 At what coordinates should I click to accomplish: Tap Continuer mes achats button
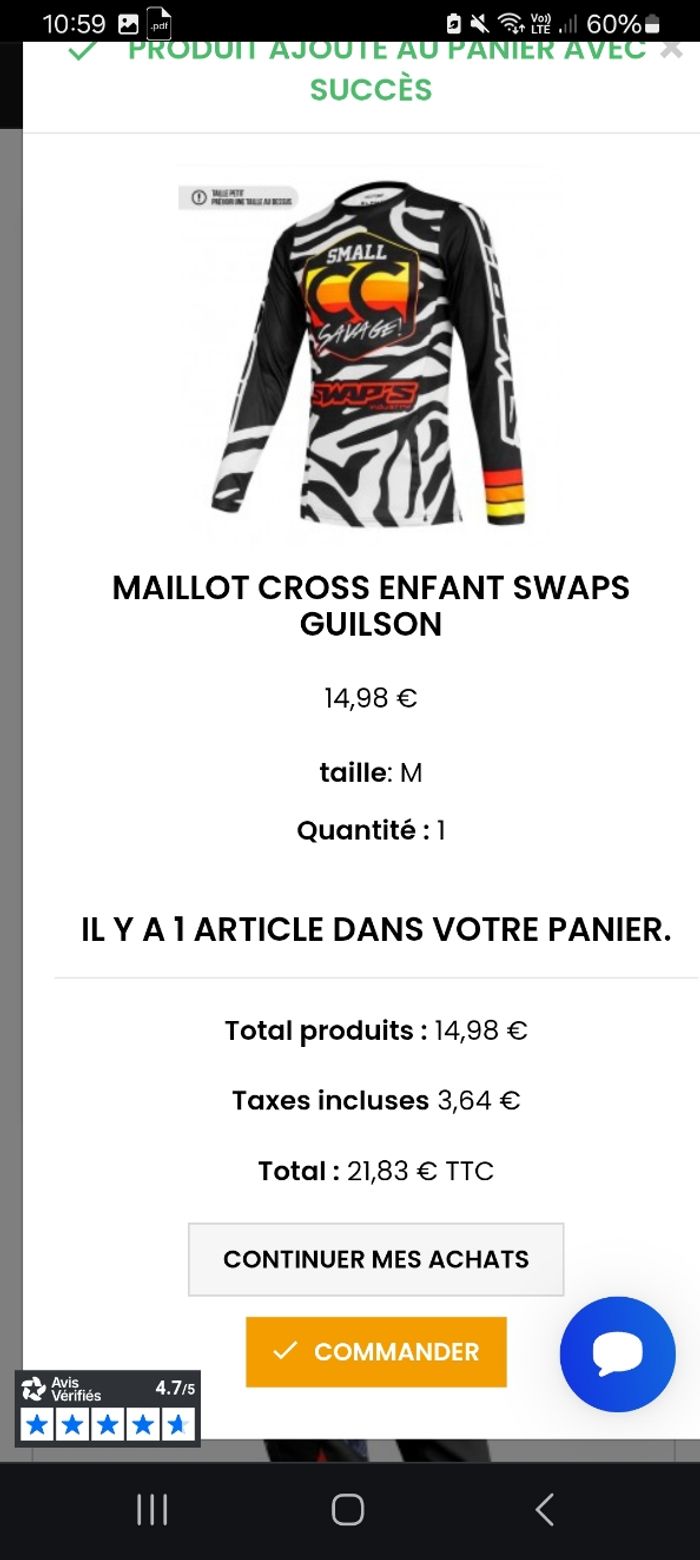[376, 1259]
